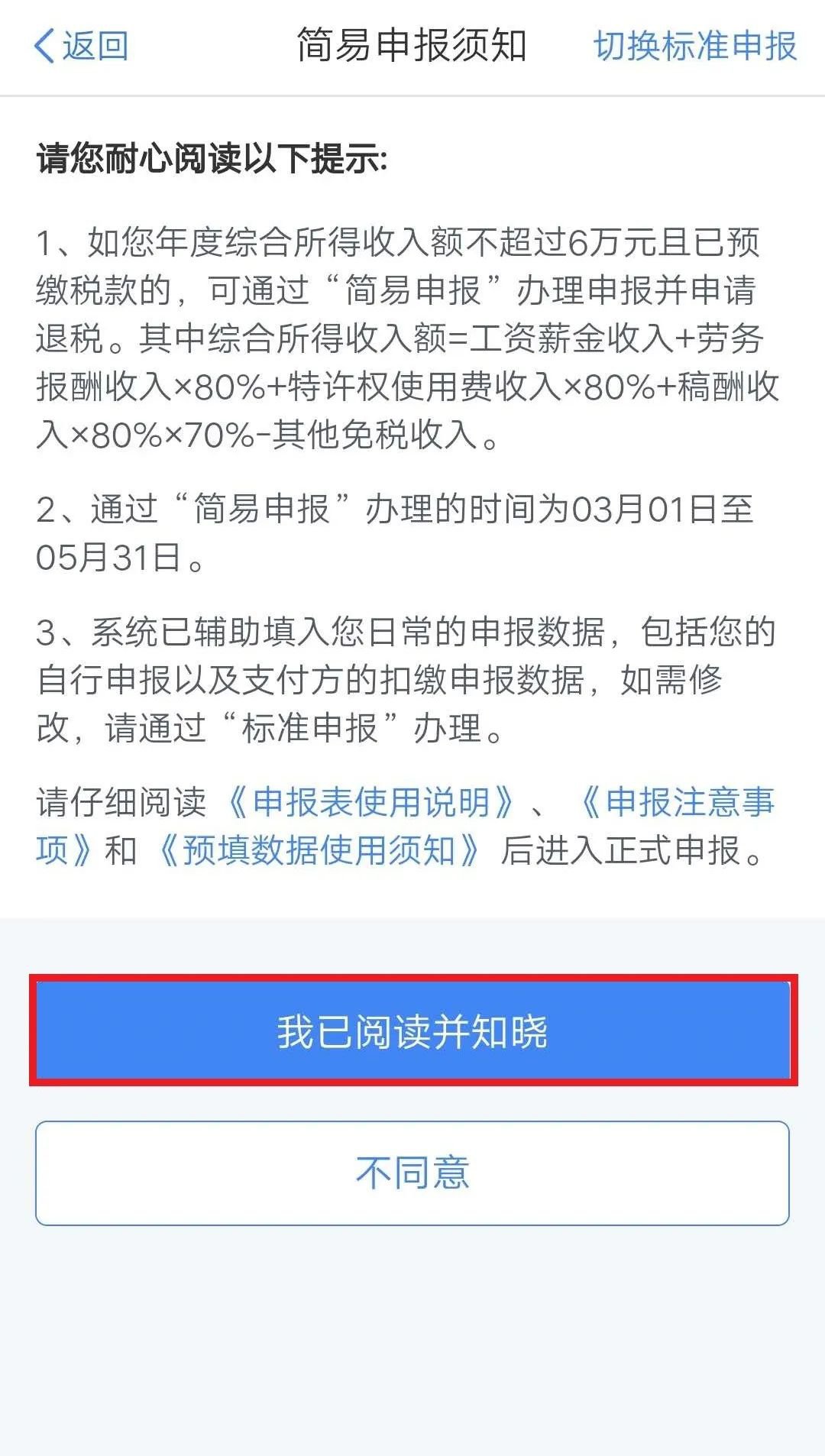825x1456 pixels.
Task: Open the 《申报表使用说明》 link
Action: (371, 802)
